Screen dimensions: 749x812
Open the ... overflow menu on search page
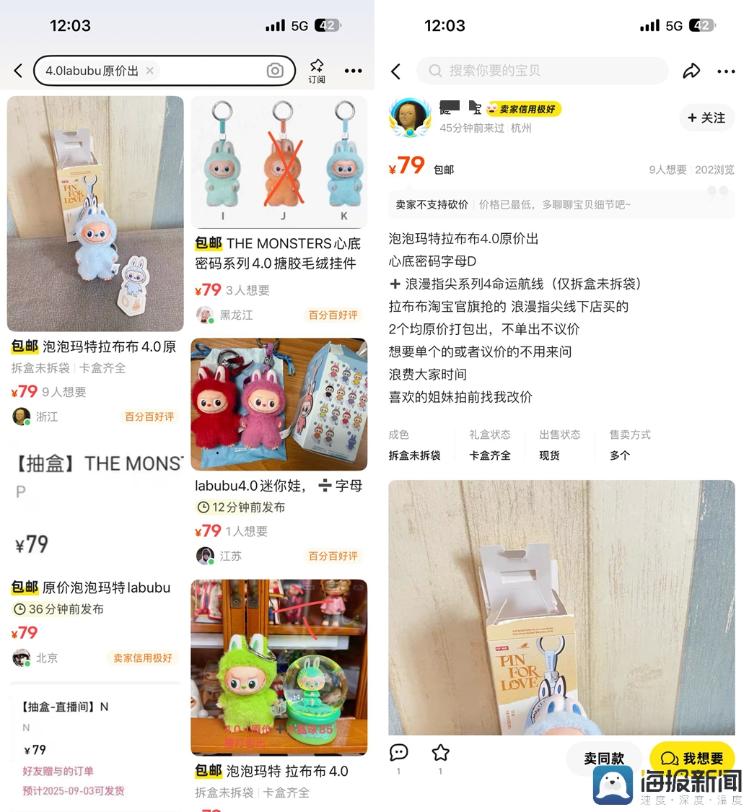pyautogui.click(x=352, y=71)
